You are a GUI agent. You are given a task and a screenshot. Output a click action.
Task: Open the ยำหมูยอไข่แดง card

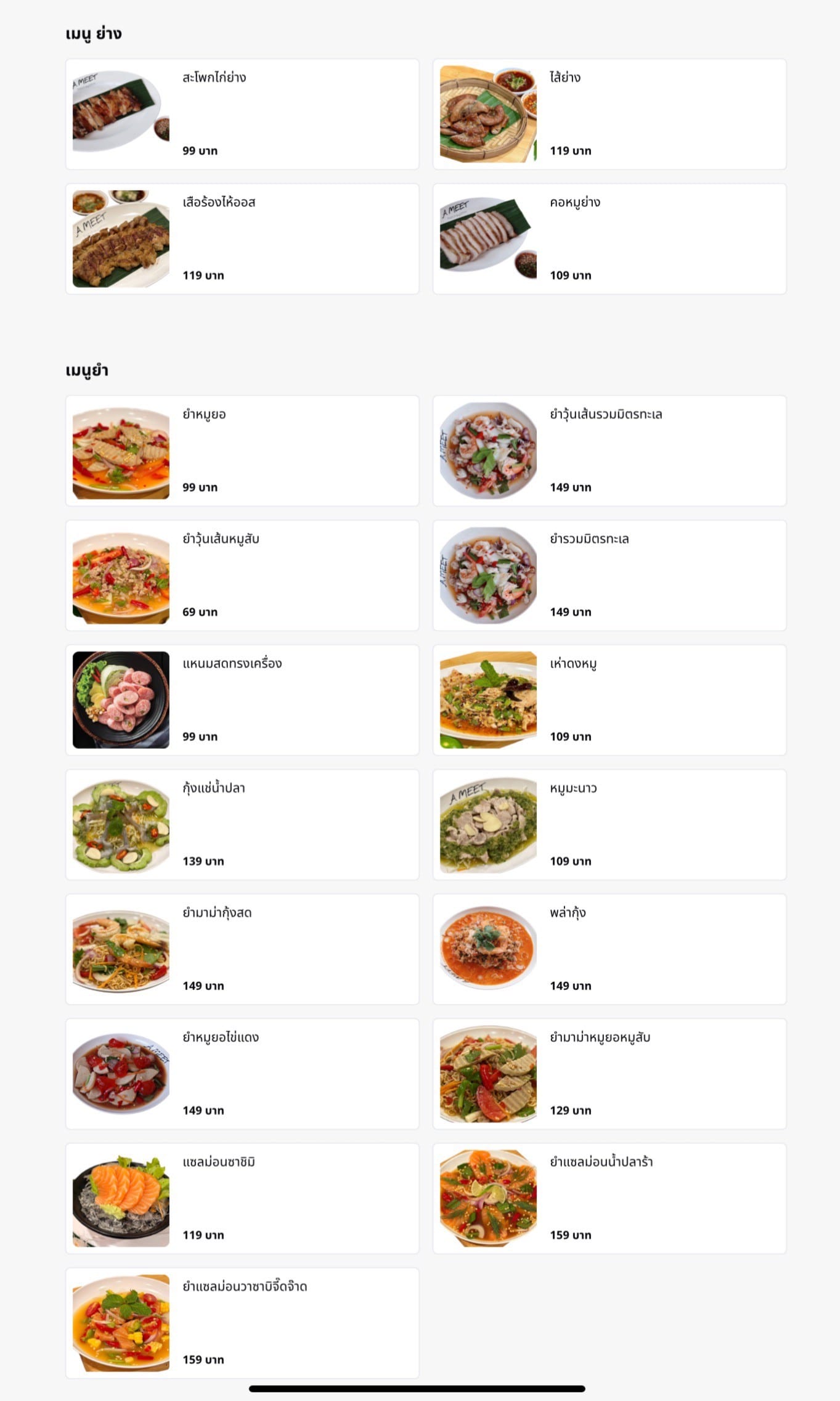tap(242, 1074)
